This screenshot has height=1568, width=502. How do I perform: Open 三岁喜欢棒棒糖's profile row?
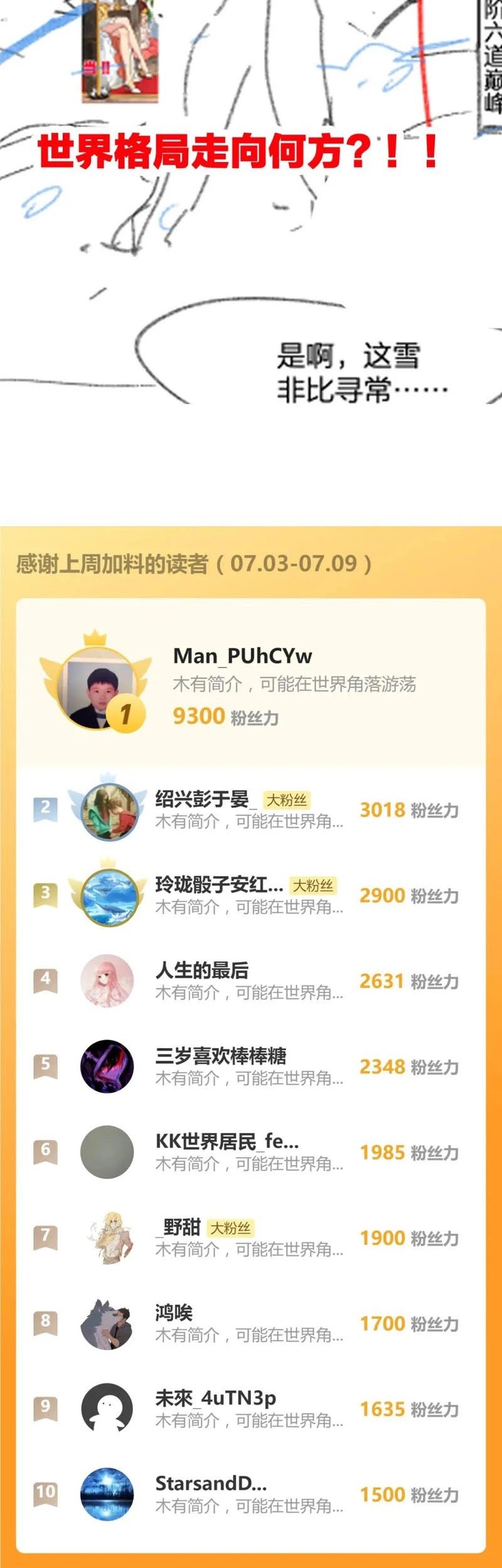(x=220, y=1056)
